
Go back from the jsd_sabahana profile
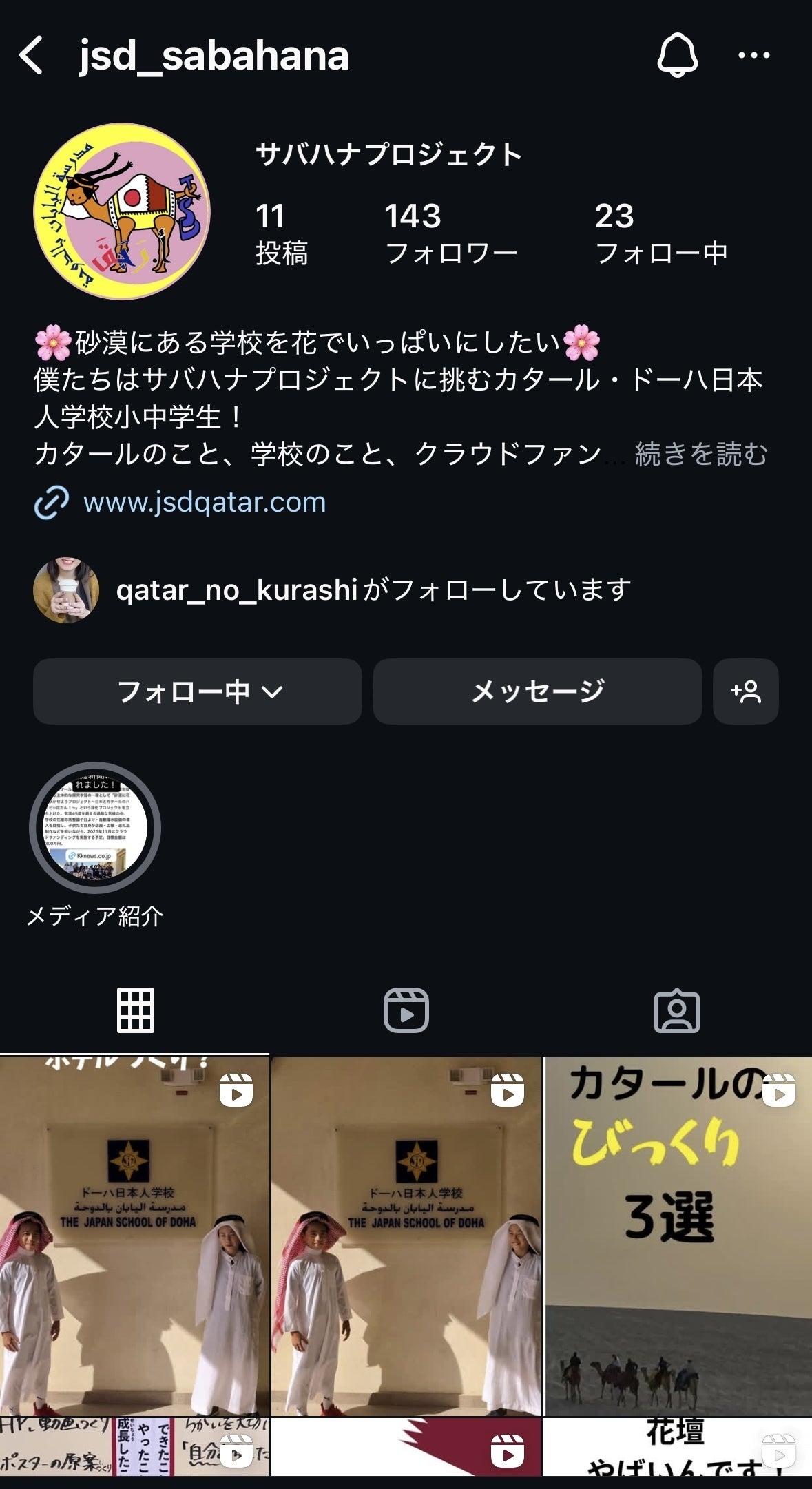(x=32, y=55)
